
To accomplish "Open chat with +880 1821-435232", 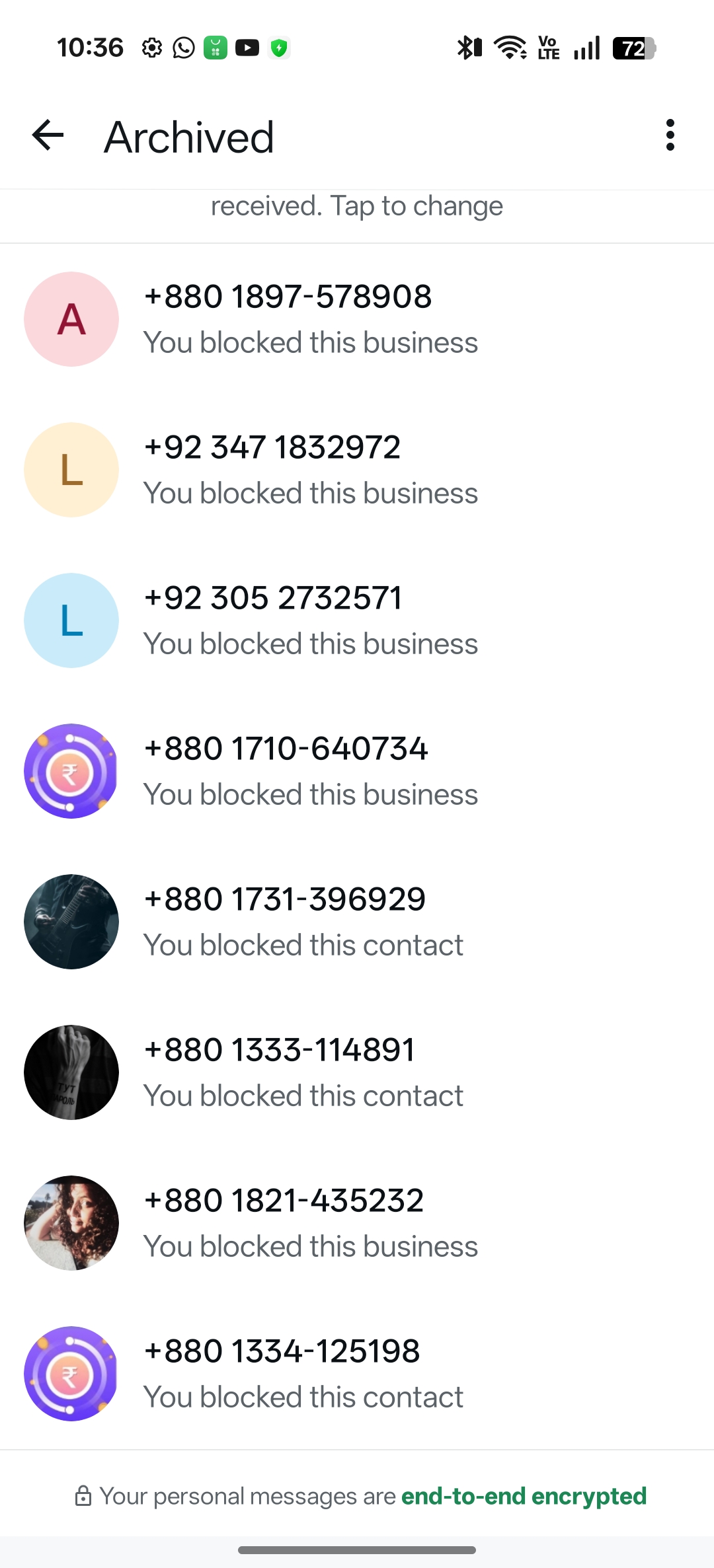I will pos(357,1223).
